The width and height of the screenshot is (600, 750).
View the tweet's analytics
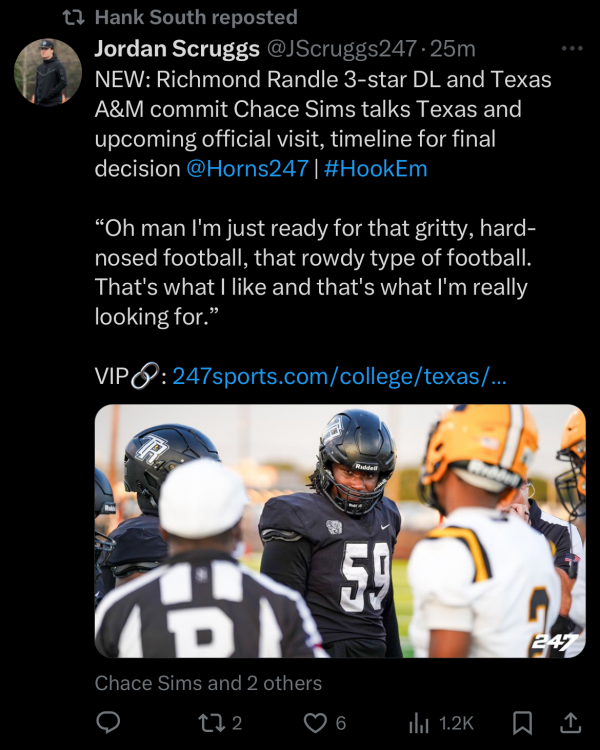click(x=440, y=722)
